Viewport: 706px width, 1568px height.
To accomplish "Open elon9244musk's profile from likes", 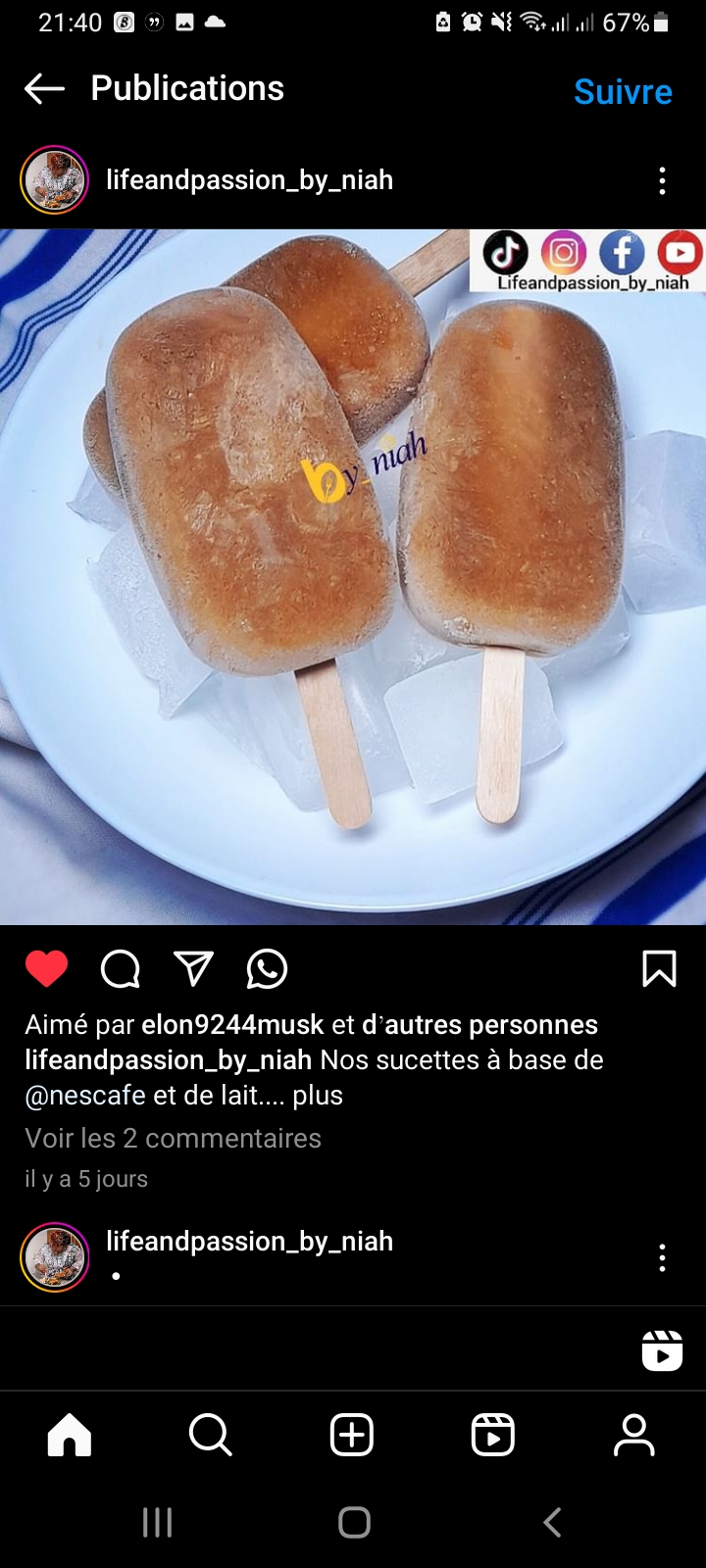I will tap(232, 1024).
